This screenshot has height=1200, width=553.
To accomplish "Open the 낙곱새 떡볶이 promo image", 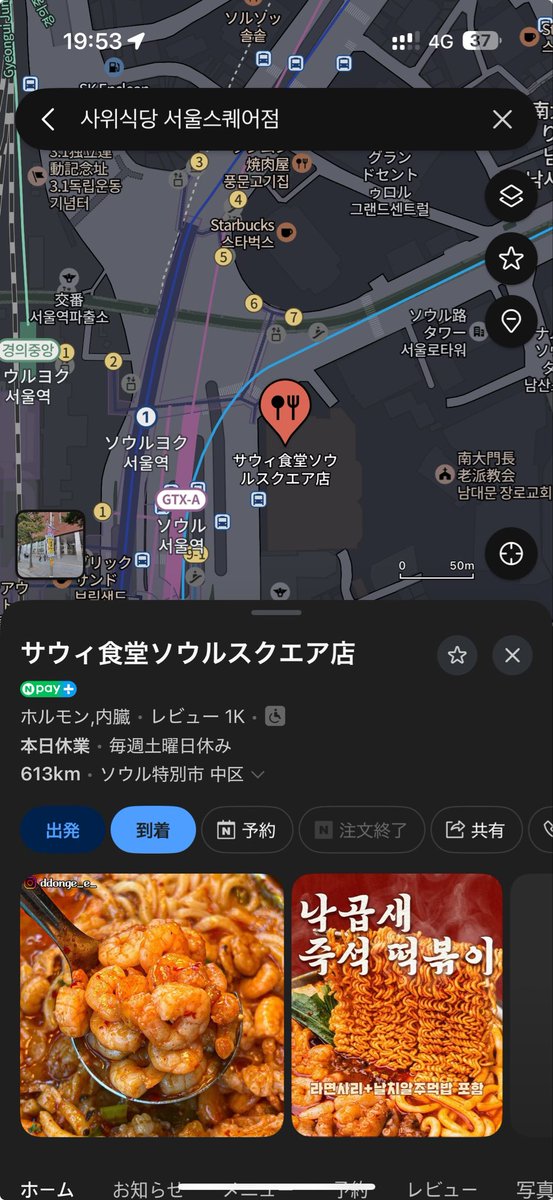I will coord(397,1005).
